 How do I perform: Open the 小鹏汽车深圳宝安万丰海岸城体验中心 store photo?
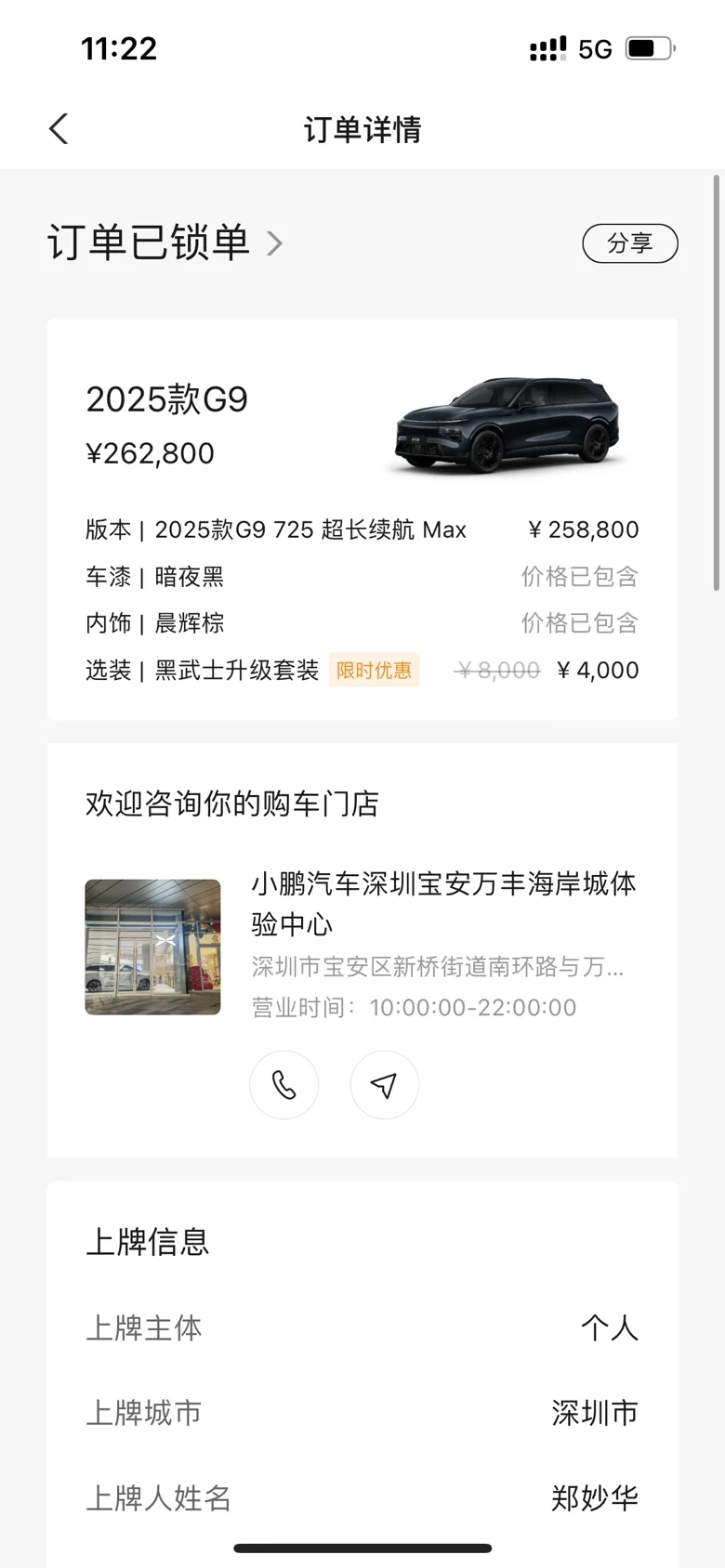152,947
